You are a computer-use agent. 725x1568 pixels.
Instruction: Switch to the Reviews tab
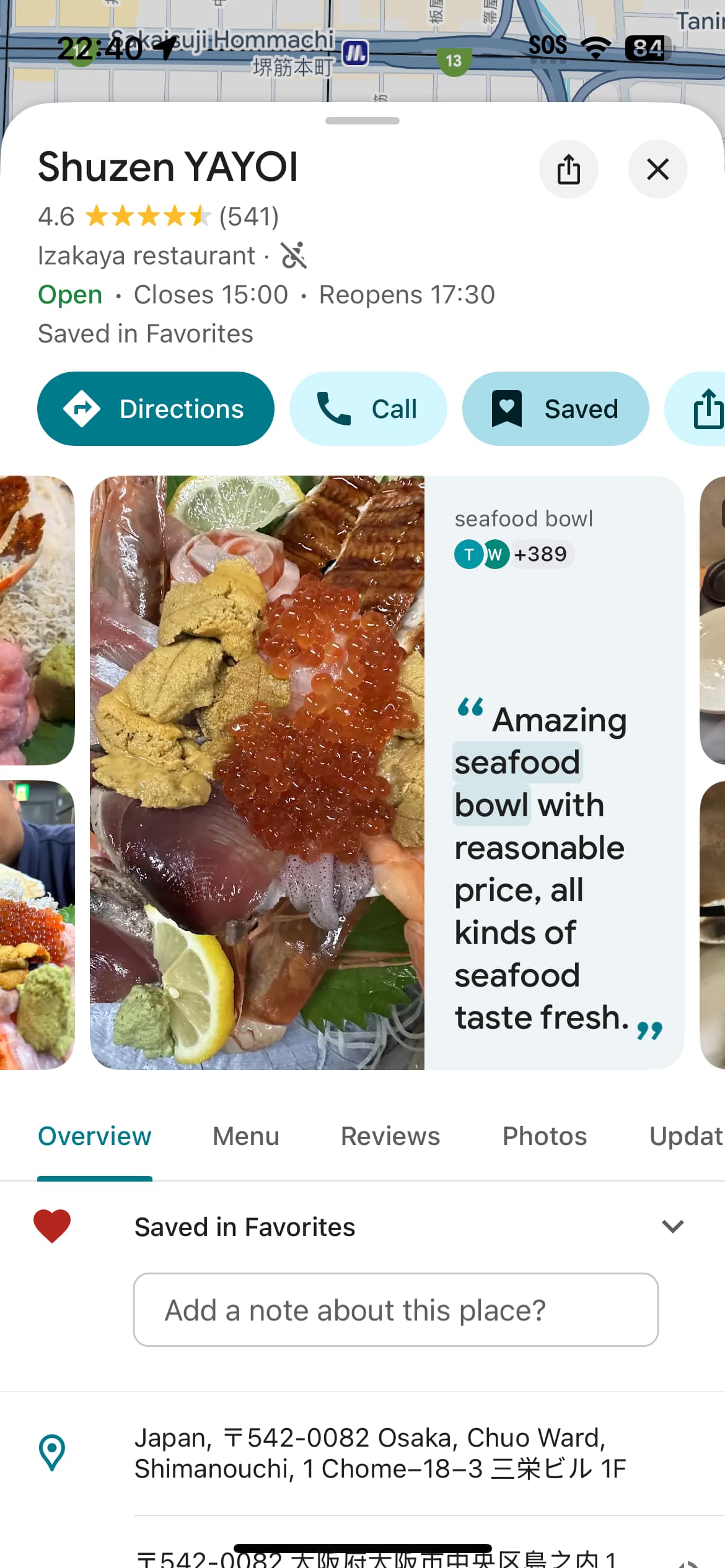(x=390, y=1136)
